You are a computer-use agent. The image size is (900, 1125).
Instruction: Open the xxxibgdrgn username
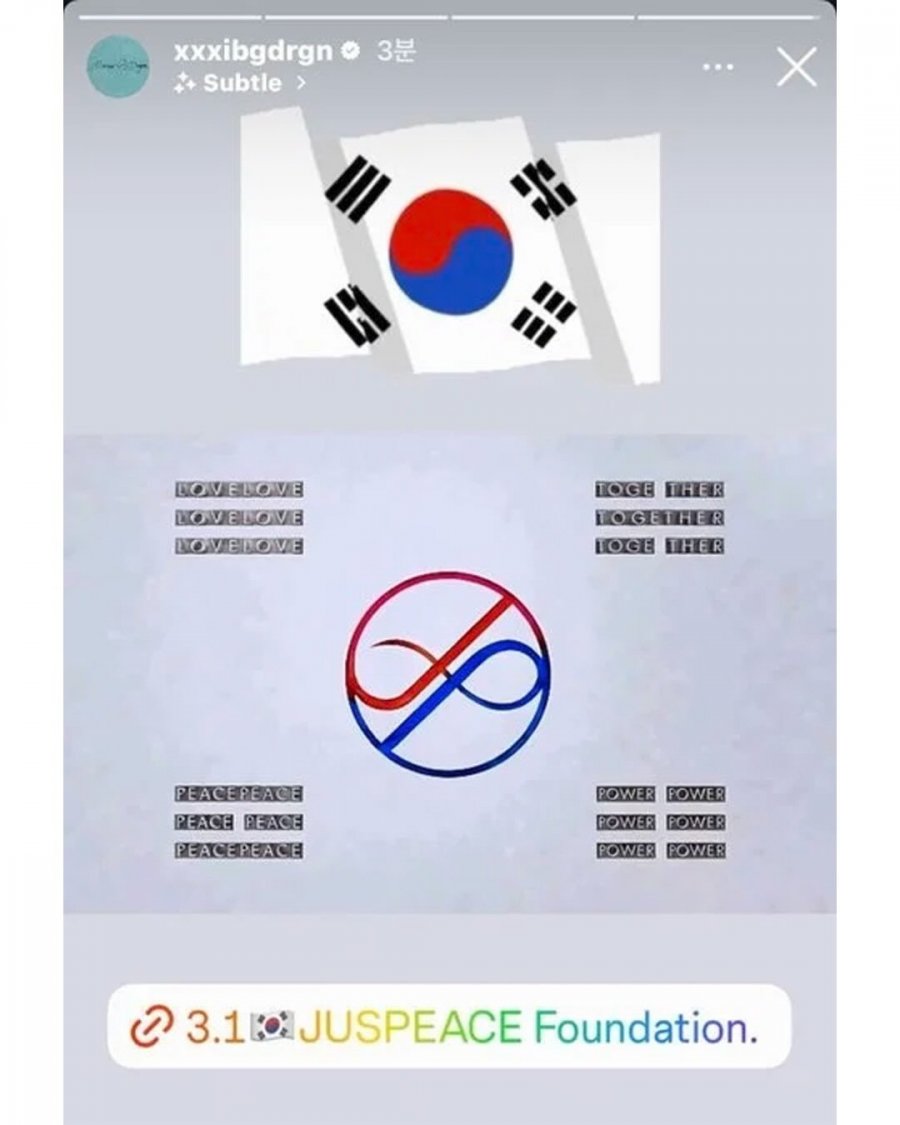click(x=253, y=51)
